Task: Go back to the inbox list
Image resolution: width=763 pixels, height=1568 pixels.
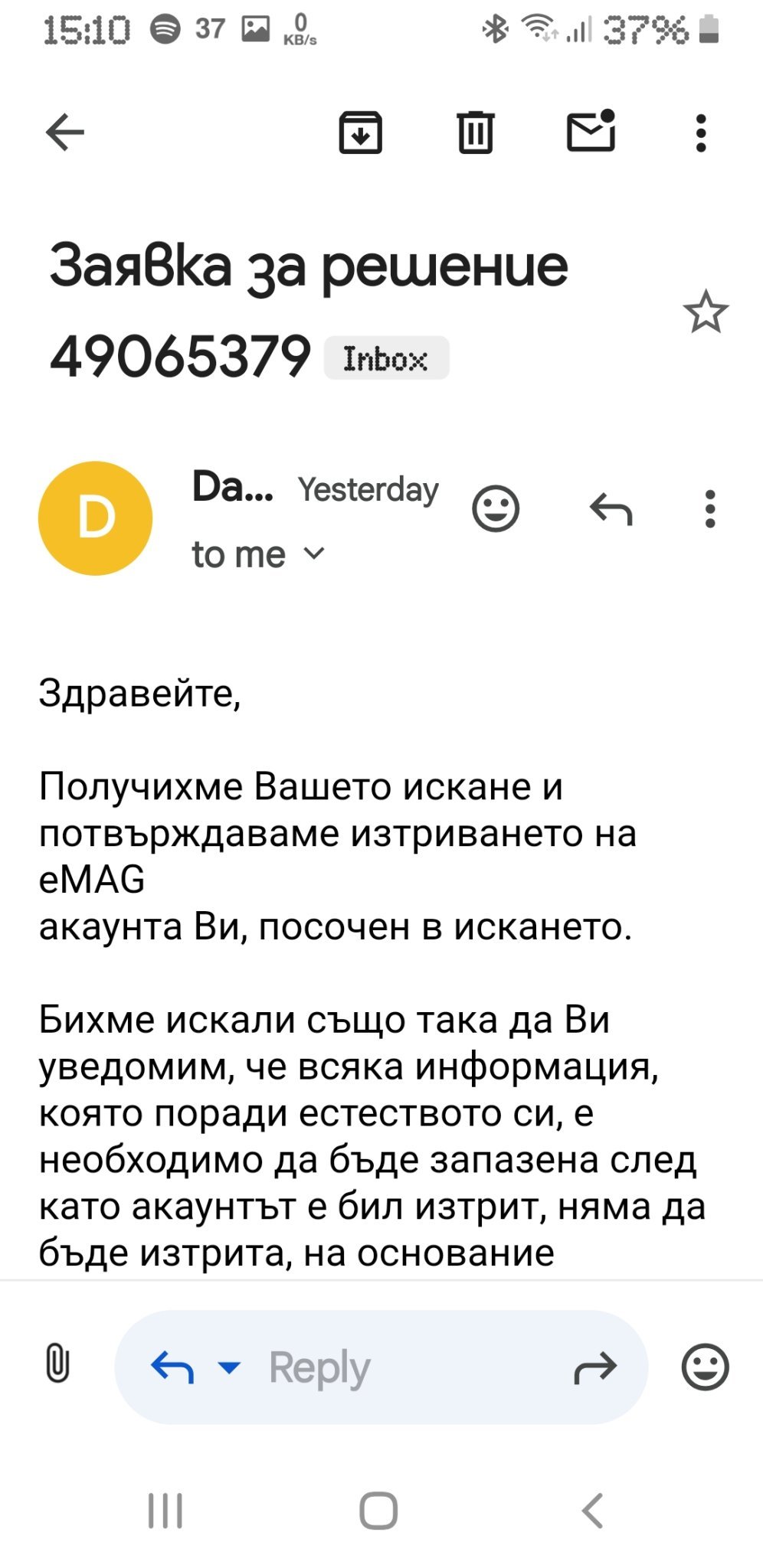Action: tap(65, 132)
